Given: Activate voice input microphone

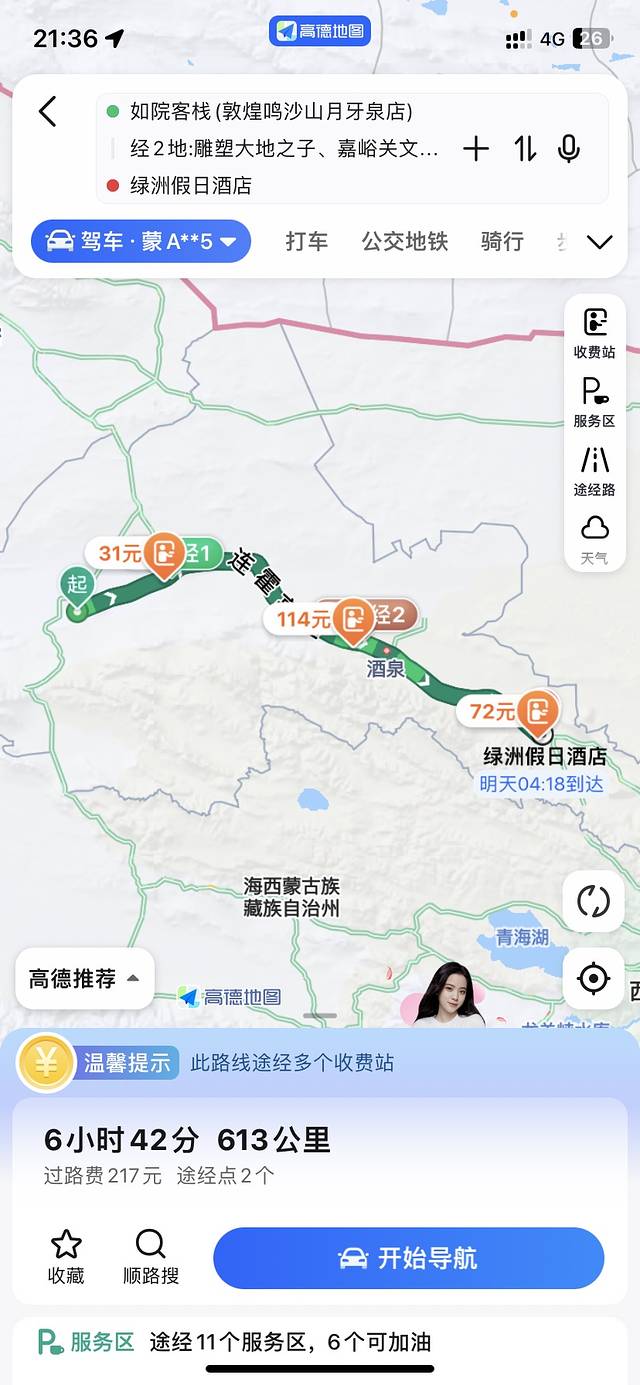Looking at the screenshot, I should click(569, 149).
